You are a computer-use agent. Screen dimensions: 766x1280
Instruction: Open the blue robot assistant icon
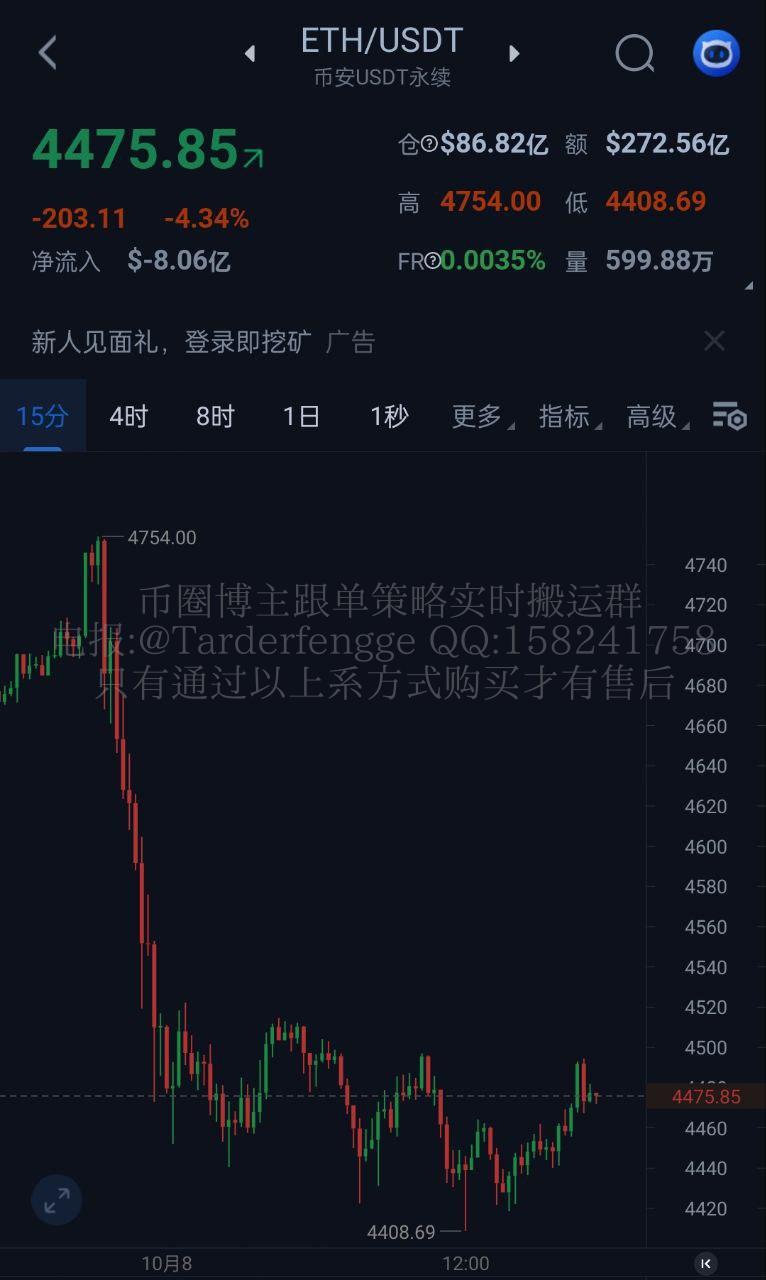(716, 54)
